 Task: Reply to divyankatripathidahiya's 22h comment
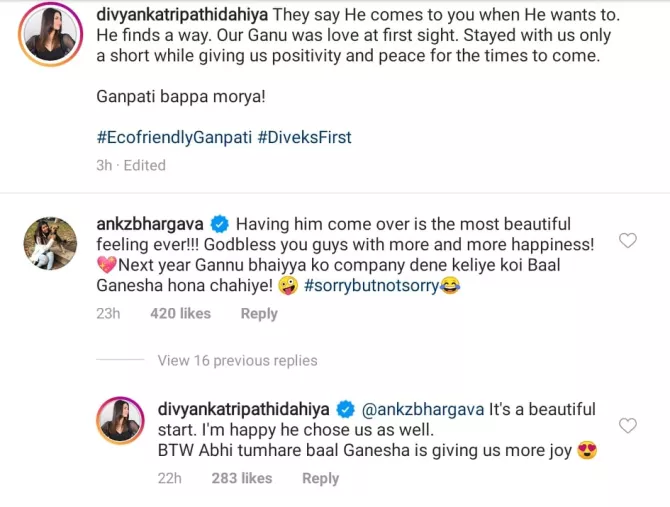(x=320, y=478)
